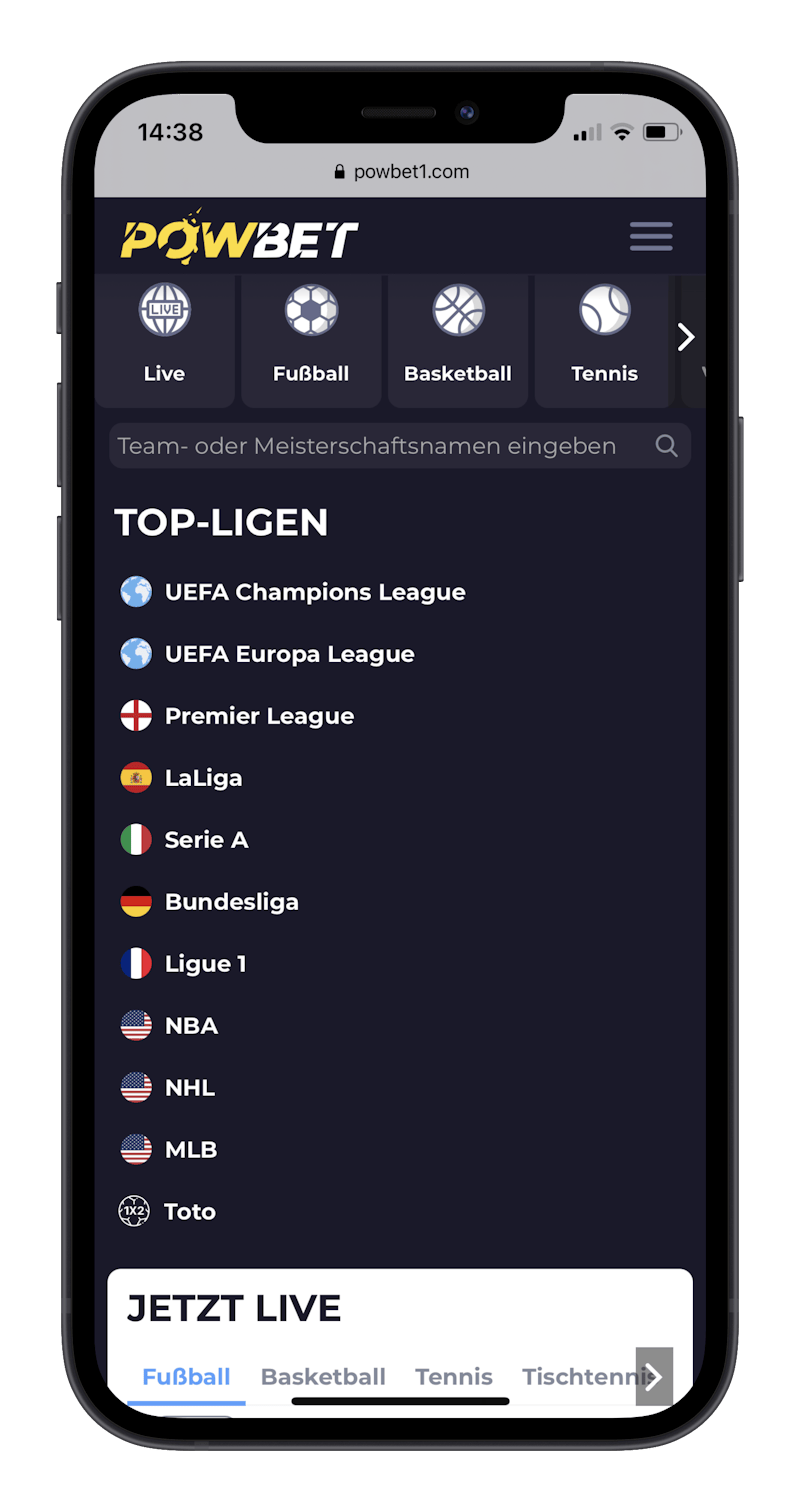Open the MLB league row
This screenshot has height=1512, width=800.
190,1150
